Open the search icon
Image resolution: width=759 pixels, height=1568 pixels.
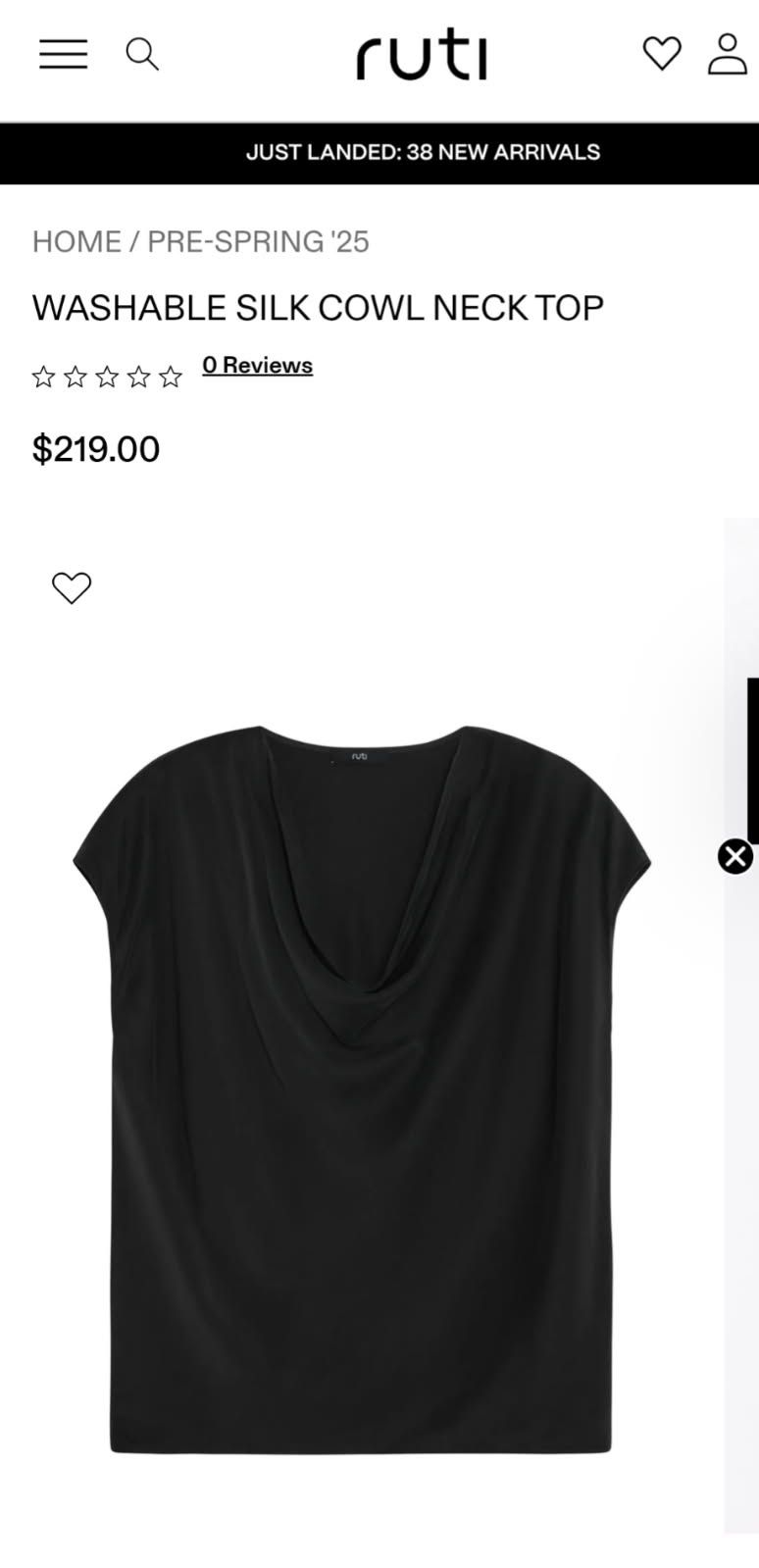(142, 54)
